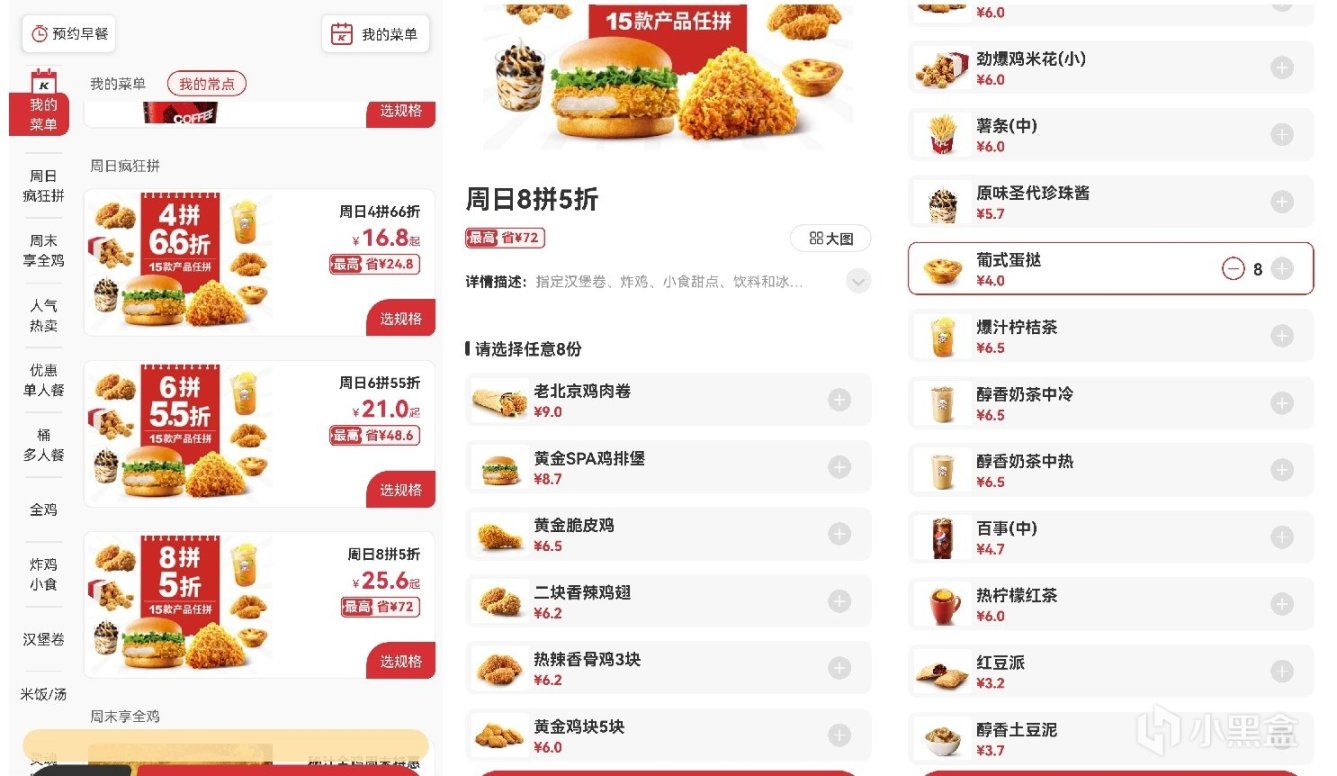Screen dimensions: 1337x776
Task: Tap 选规格 for 周日4拼66折
Action: click(401, 319)
